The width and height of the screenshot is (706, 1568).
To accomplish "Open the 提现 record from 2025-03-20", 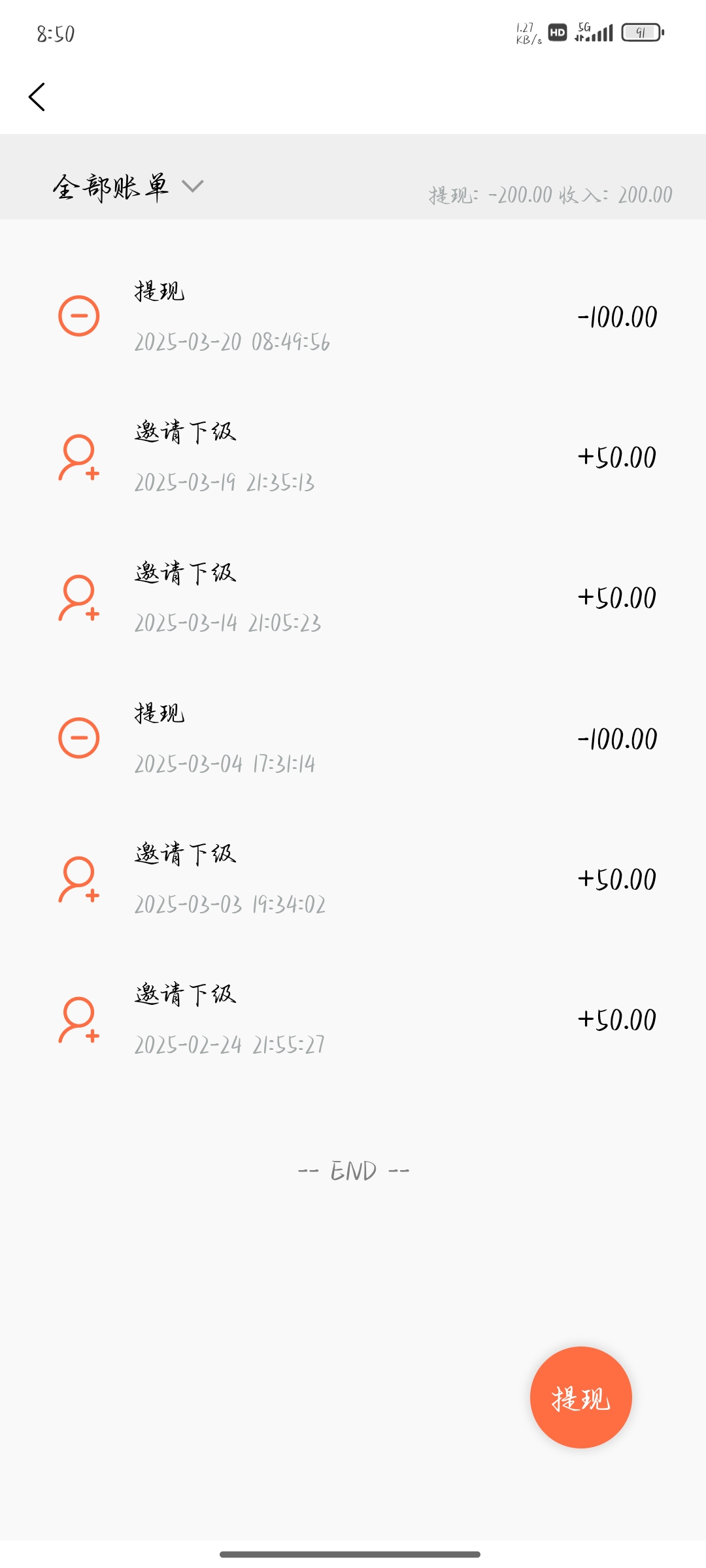I will [x=353, y=316].
